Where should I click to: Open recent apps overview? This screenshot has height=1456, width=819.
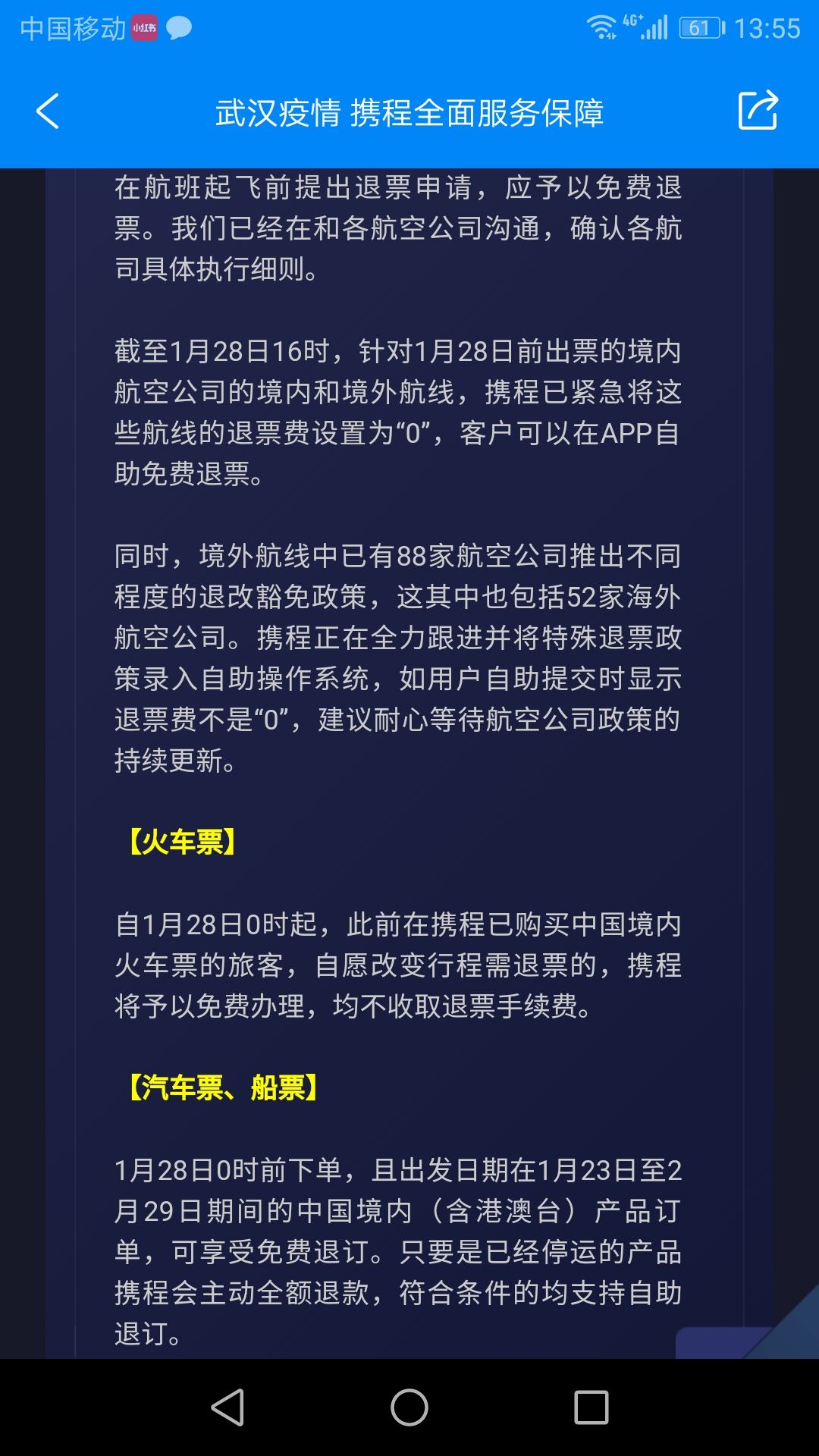(x=591, y=1407)
